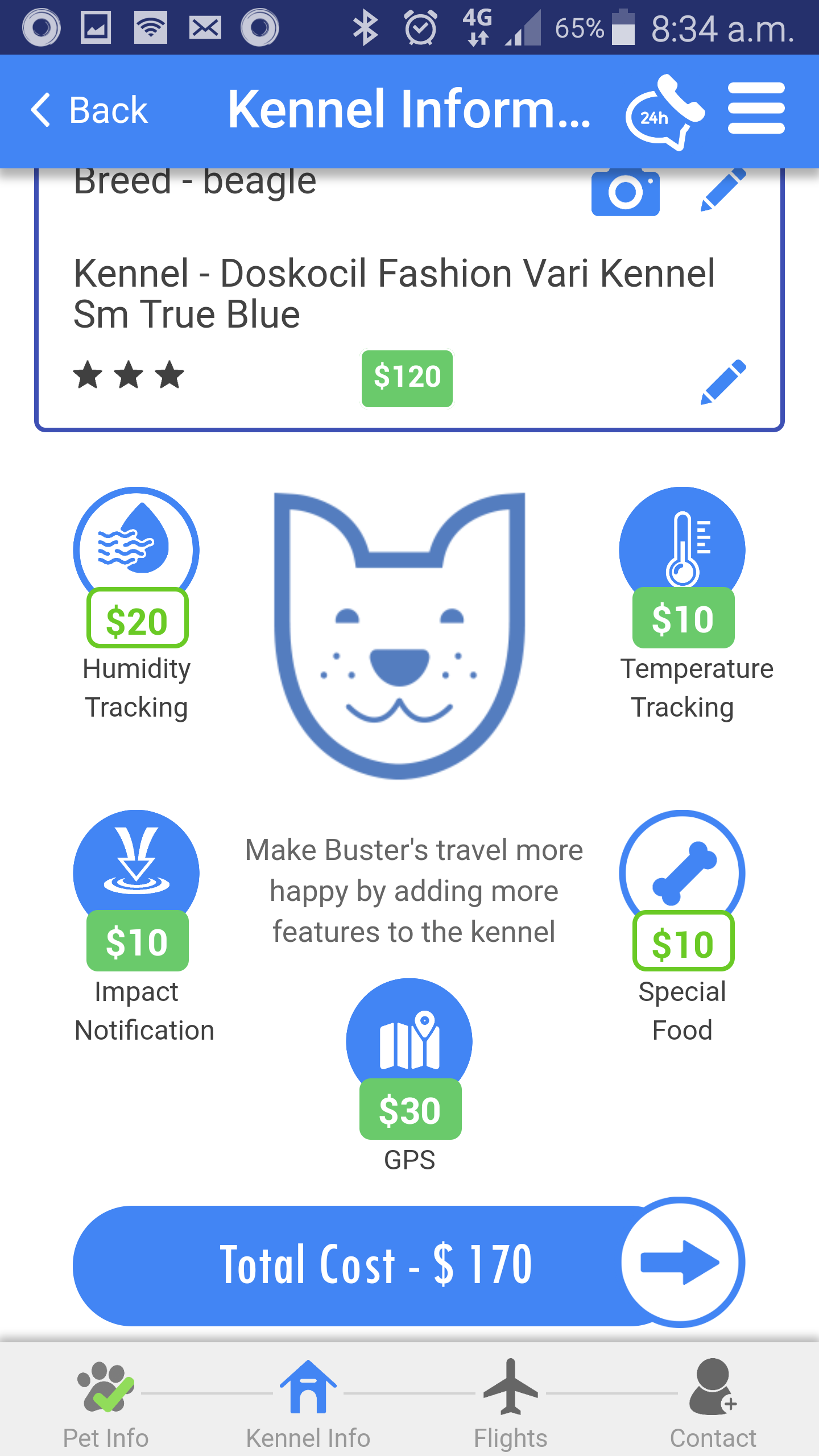Viewport: 819px width, 1456px height.
Task: Proceed with Total Cost $170 arrow
Action: (x=680, y=1263)
